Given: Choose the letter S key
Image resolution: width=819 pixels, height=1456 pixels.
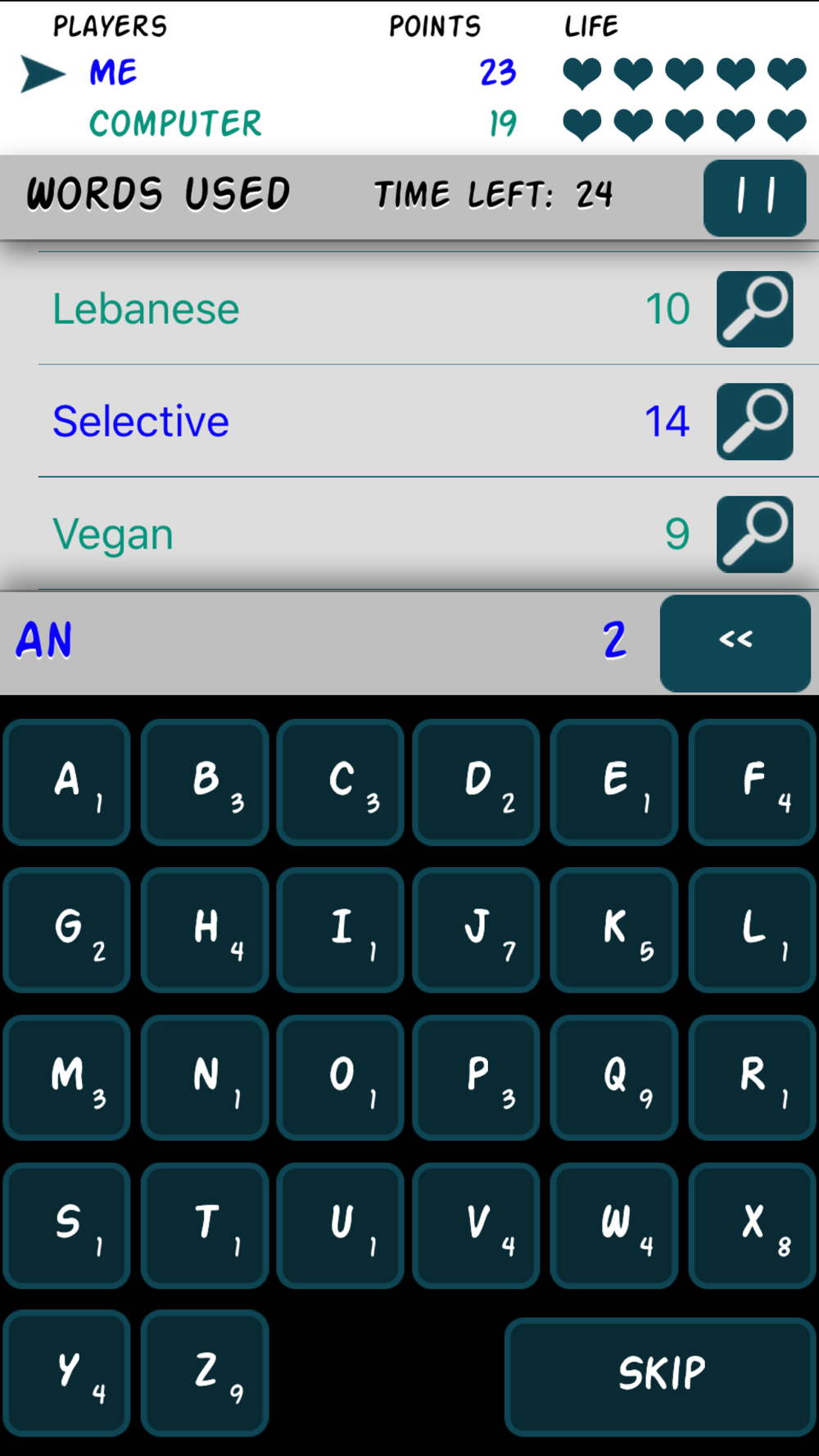Looking at the screenshot, I should click(67, 1225).
